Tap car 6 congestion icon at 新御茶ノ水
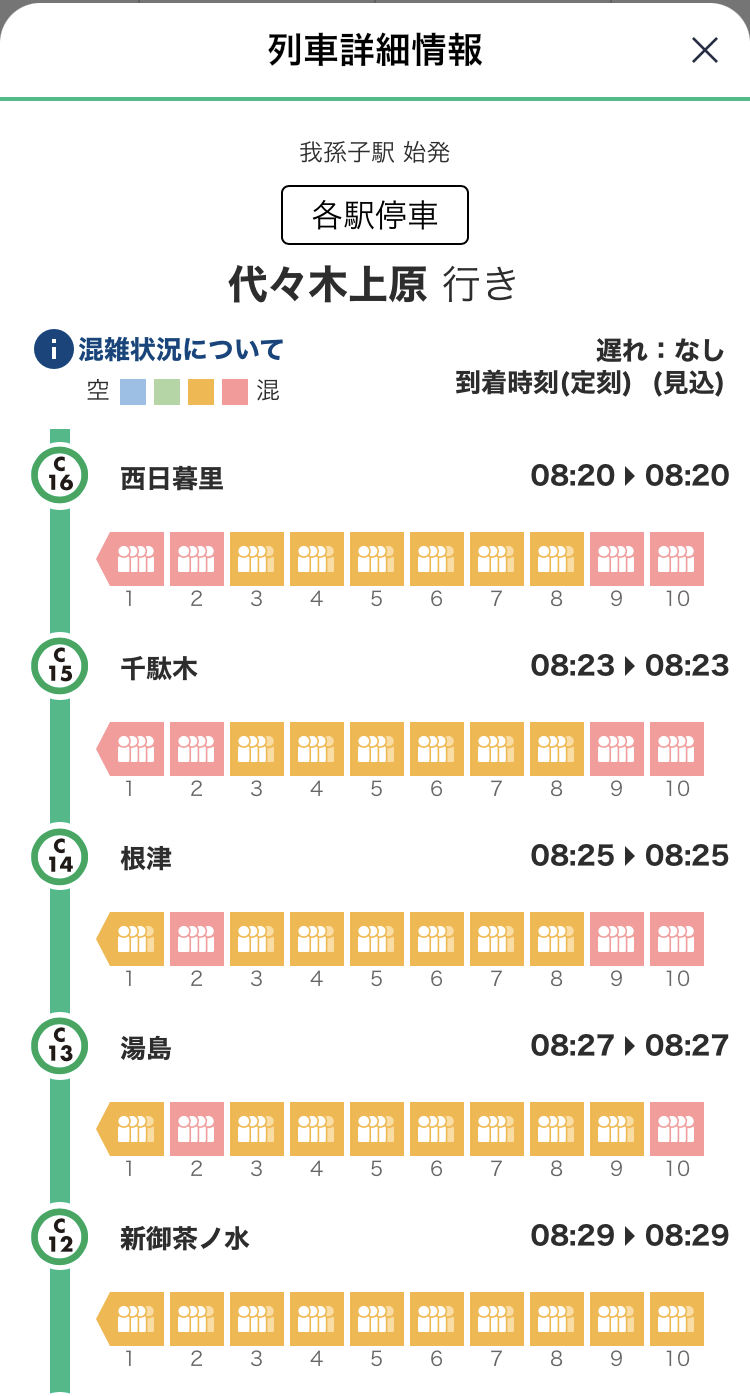Viewport: 750px width, 1396px height. pos(436,1318)
